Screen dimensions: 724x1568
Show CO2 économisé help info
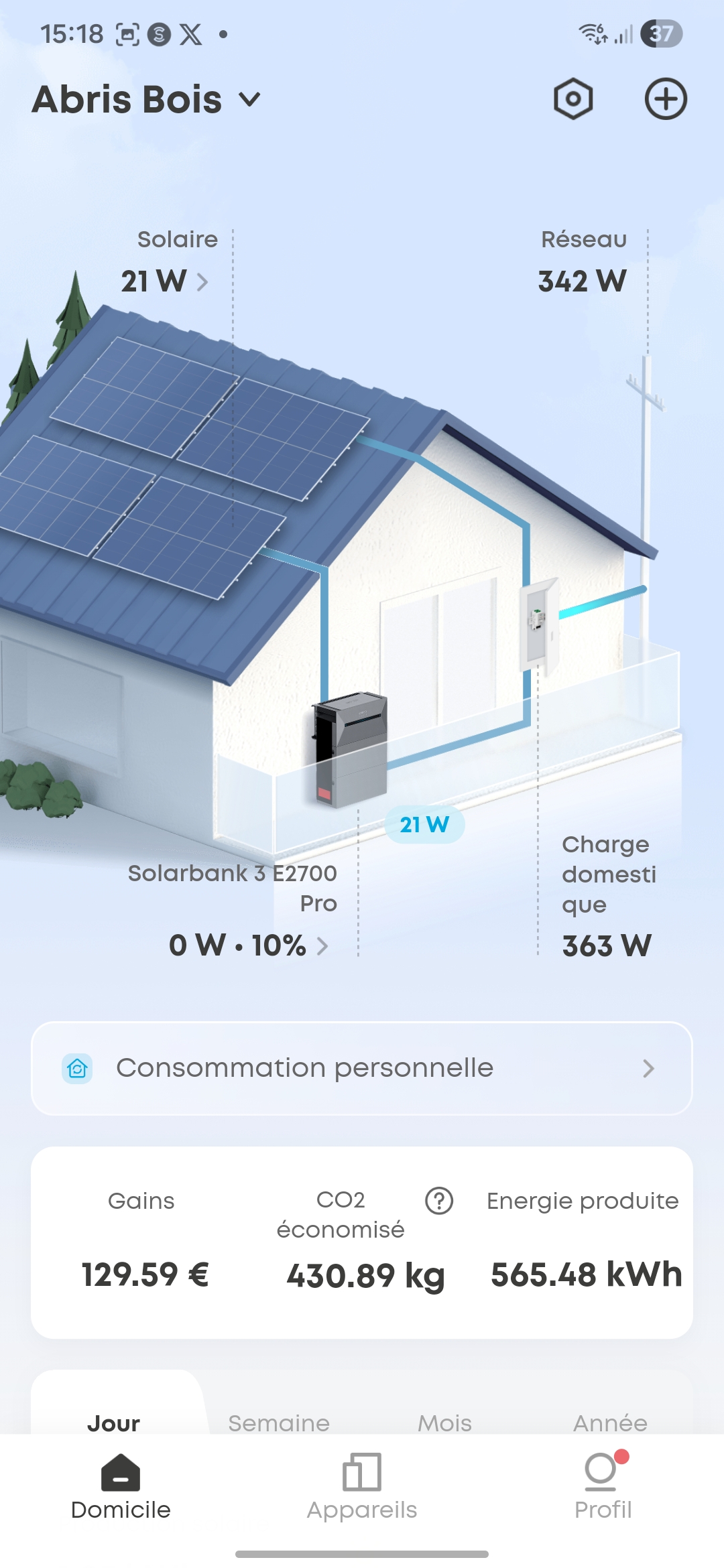coord(439,1201)
